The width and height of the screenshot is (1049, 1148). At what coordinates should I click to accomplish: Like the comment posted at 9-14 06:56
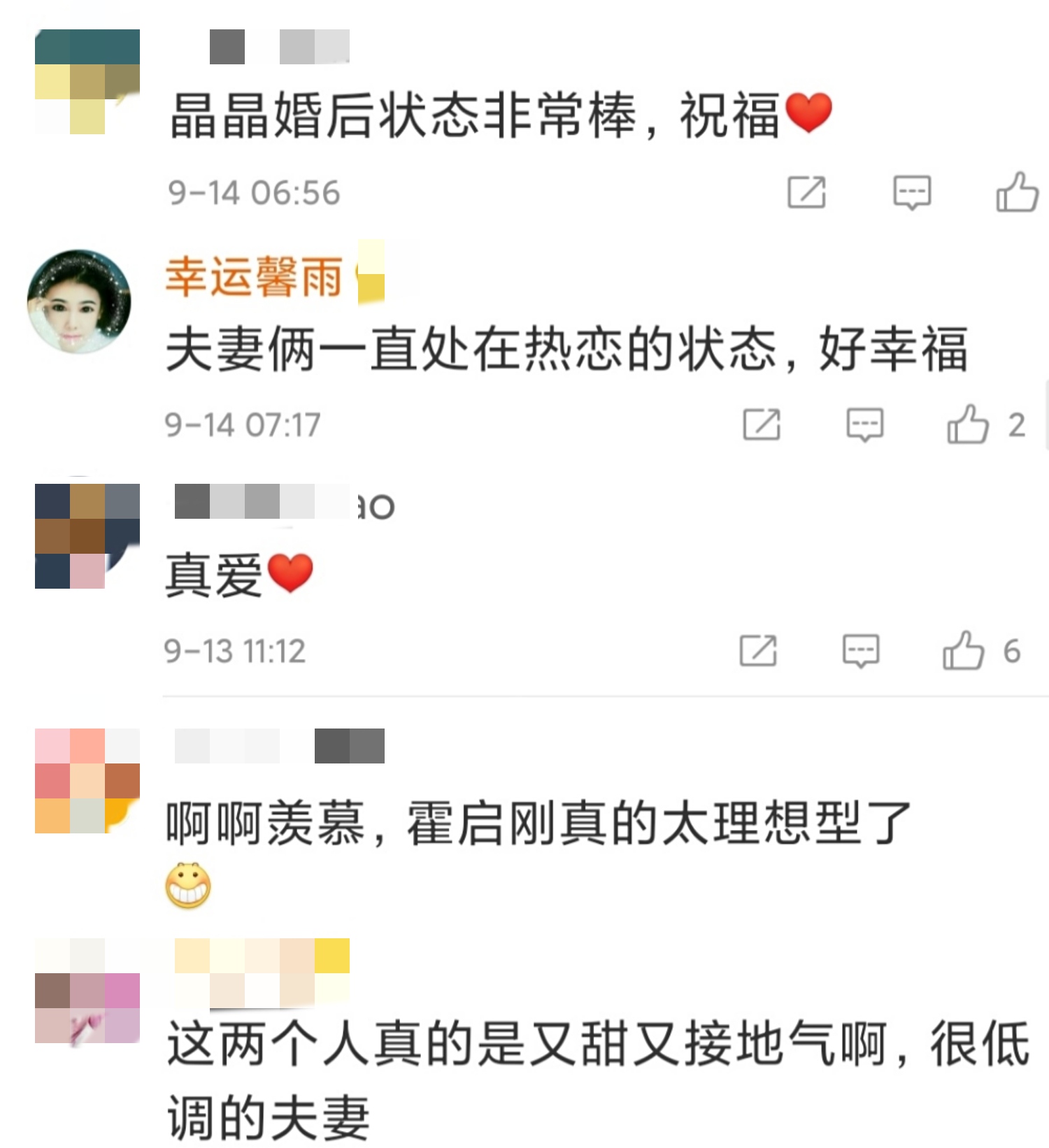point(1017,192)
